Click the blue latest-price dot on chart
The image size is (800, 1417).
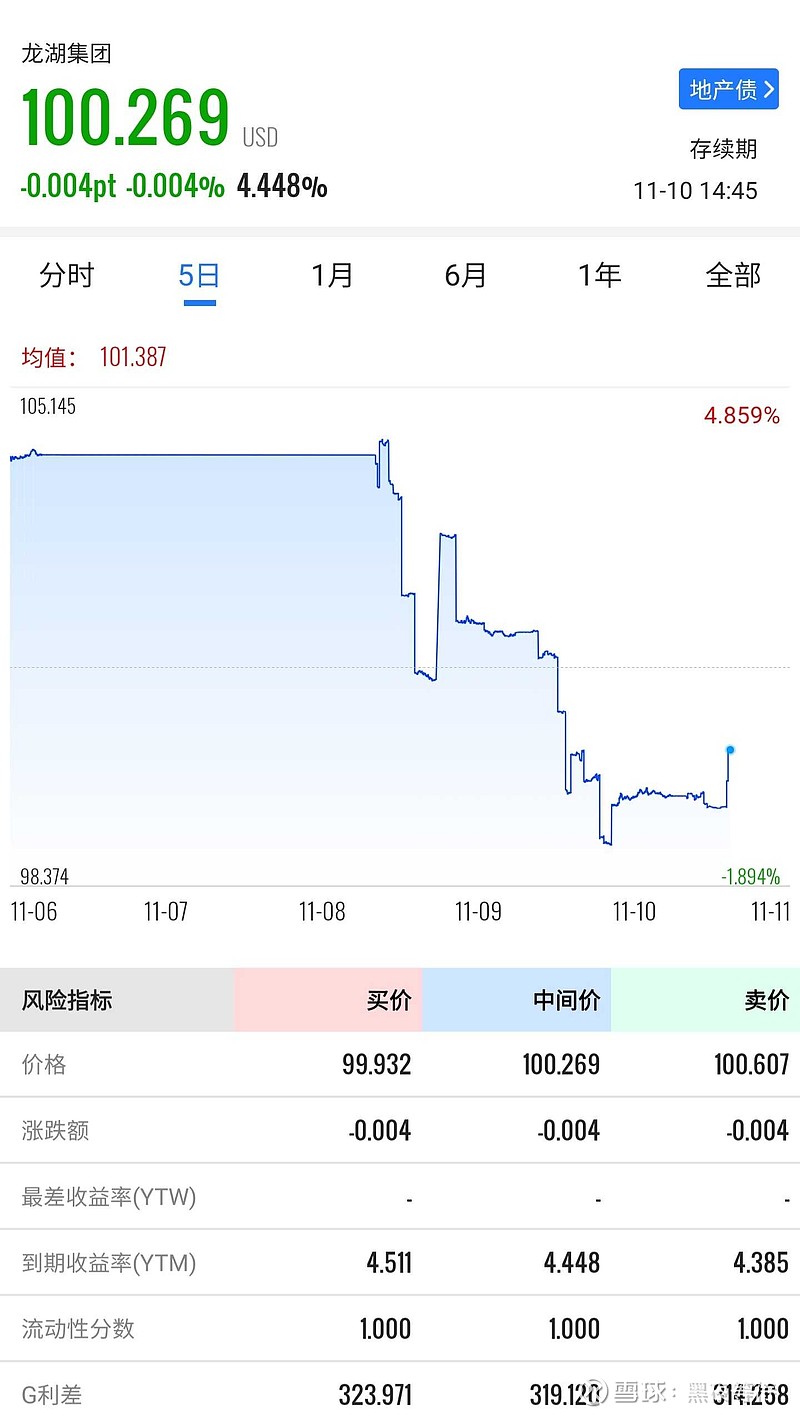(729, 750)
